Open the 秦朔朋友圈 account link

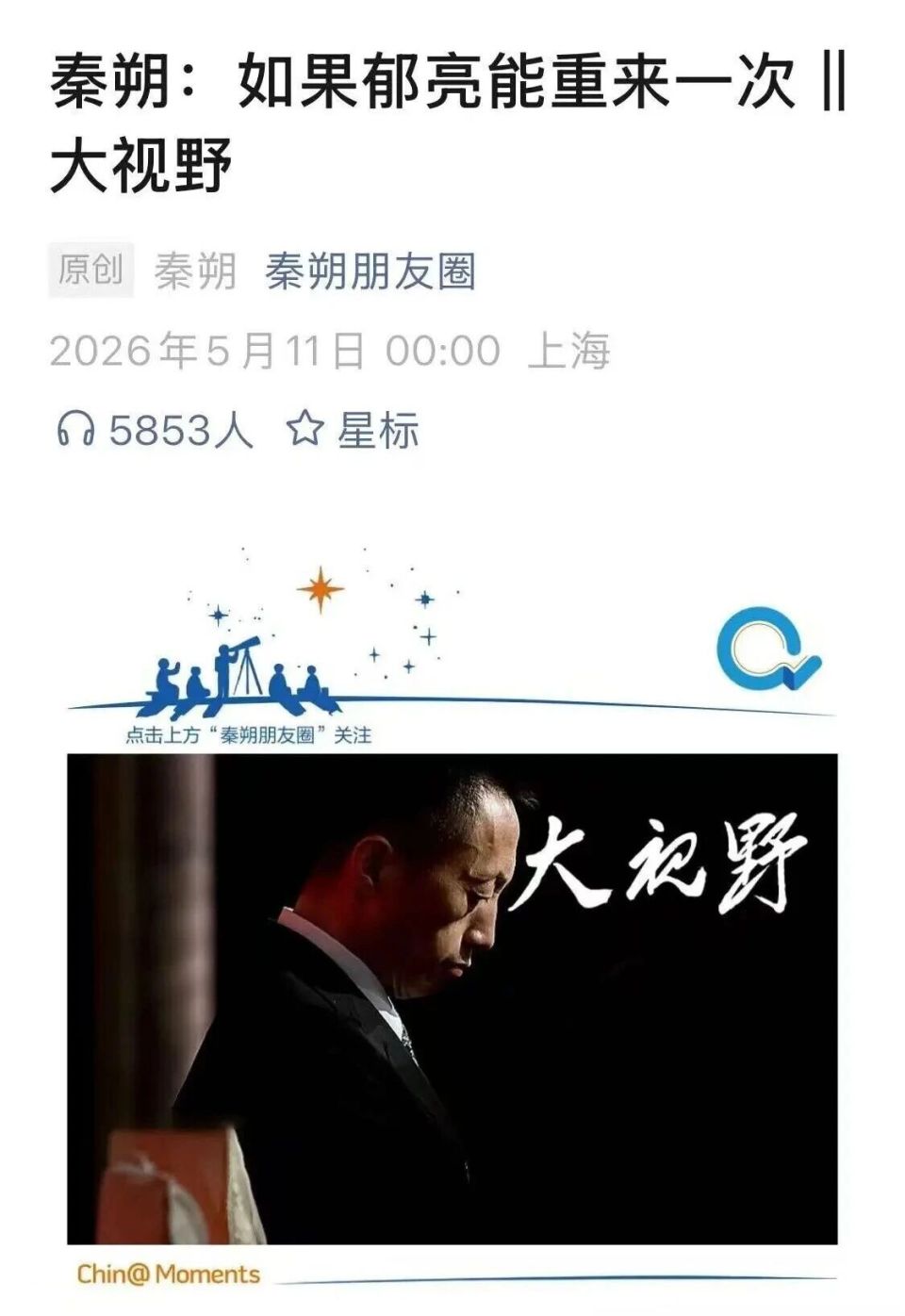[x=370, y=271]
